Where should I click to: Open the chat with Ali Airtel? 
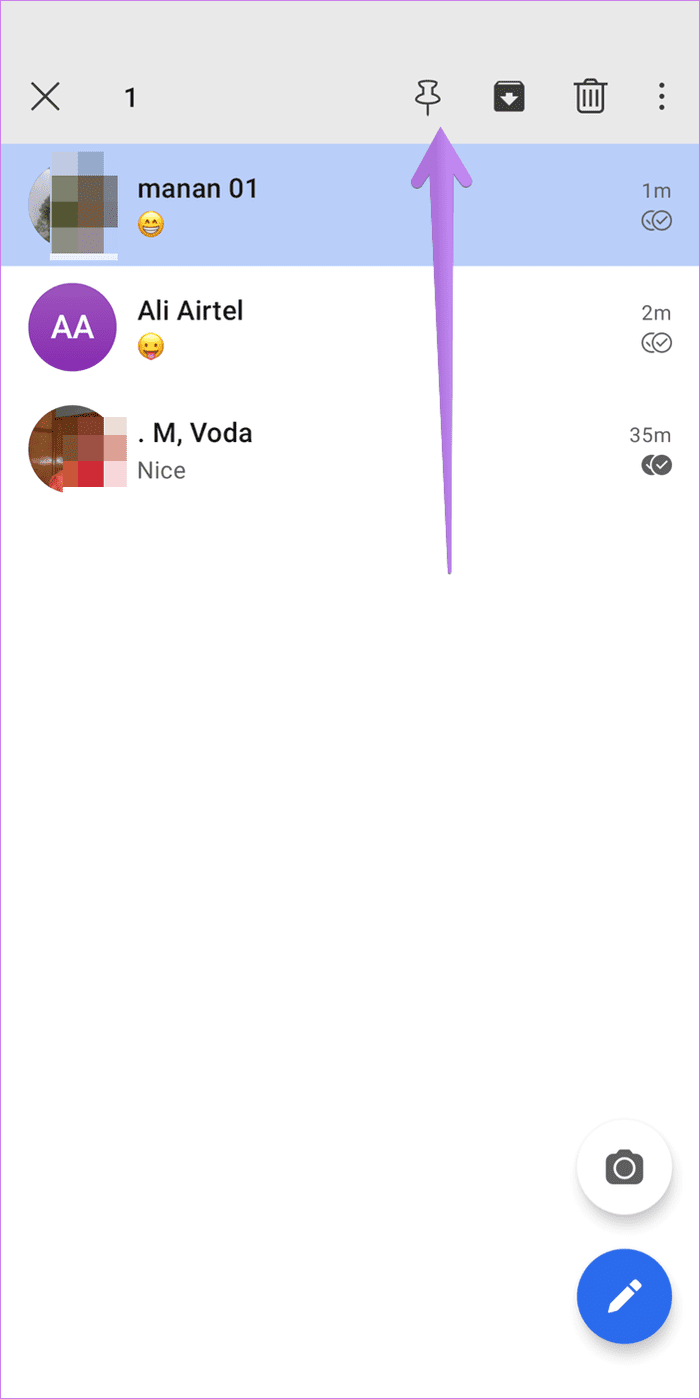[350, 328]
